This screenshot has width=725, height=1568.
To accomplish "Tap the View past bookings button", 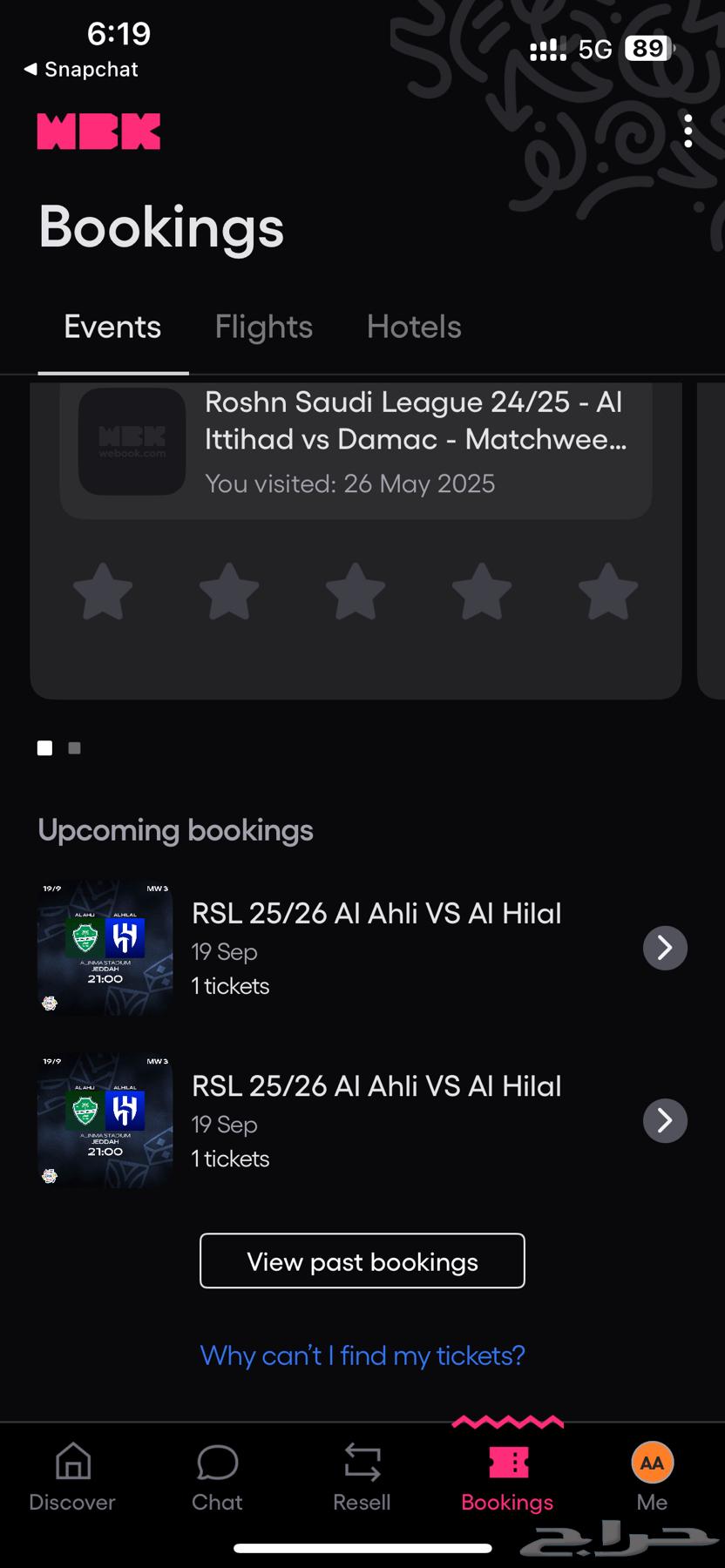I will tap(362, 1260).
